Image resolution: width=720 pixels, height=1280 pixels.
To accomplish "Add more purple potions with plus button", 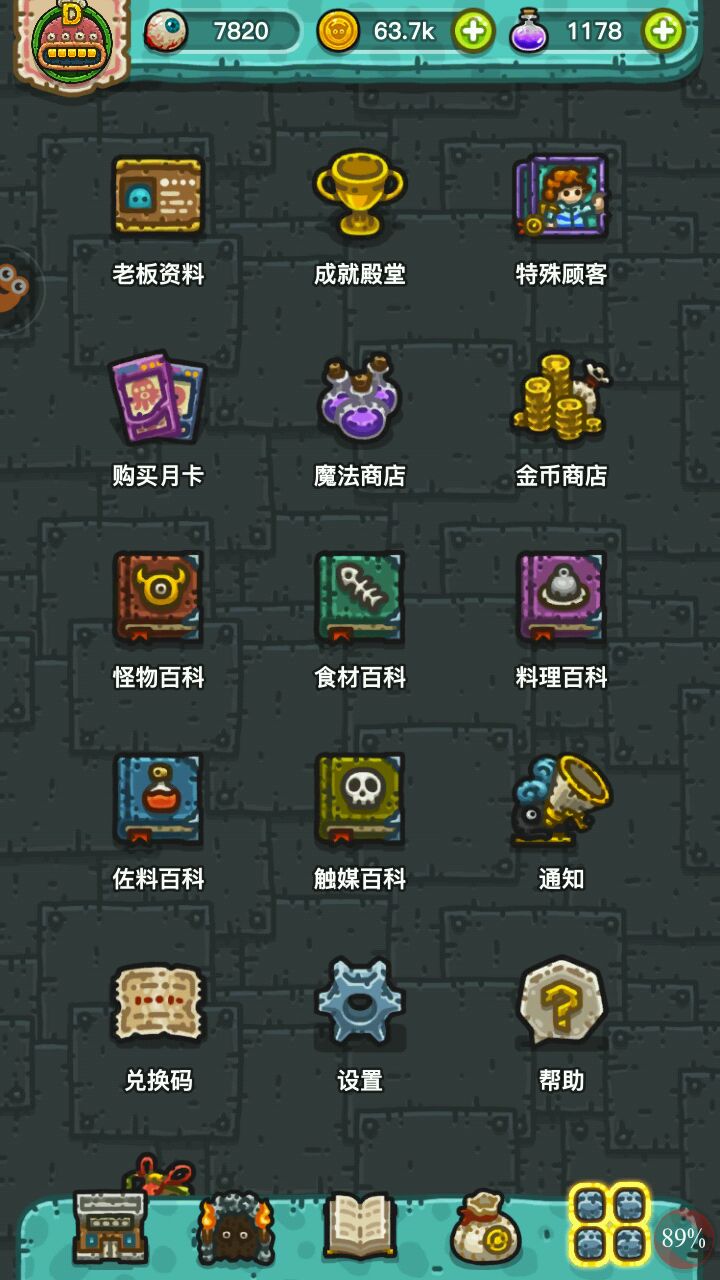I will point(662,32).
